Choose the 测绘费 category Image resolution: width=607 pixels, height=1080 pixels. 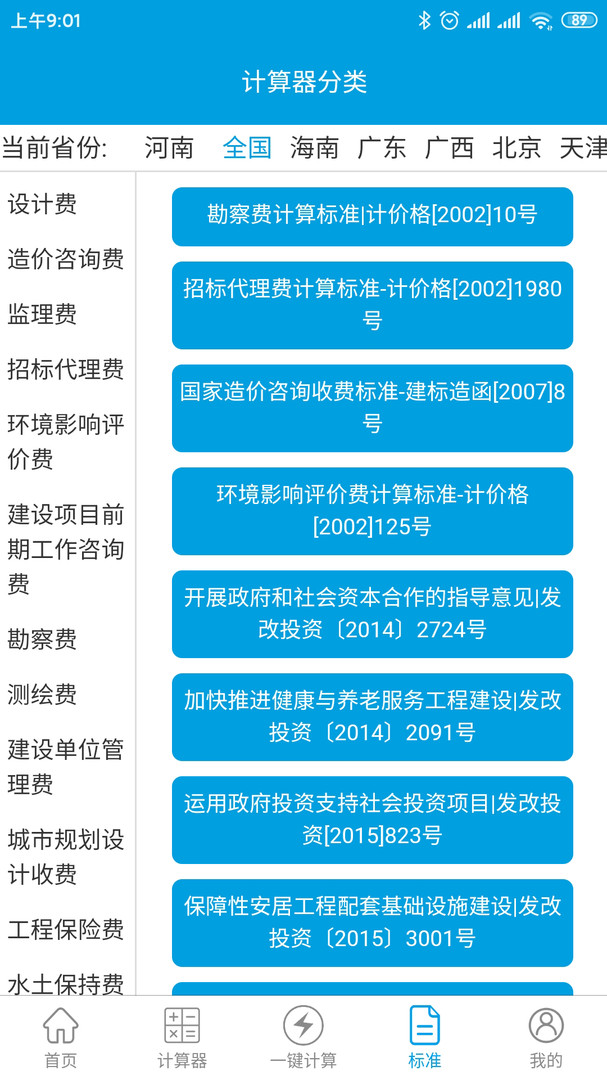[42, 694]
